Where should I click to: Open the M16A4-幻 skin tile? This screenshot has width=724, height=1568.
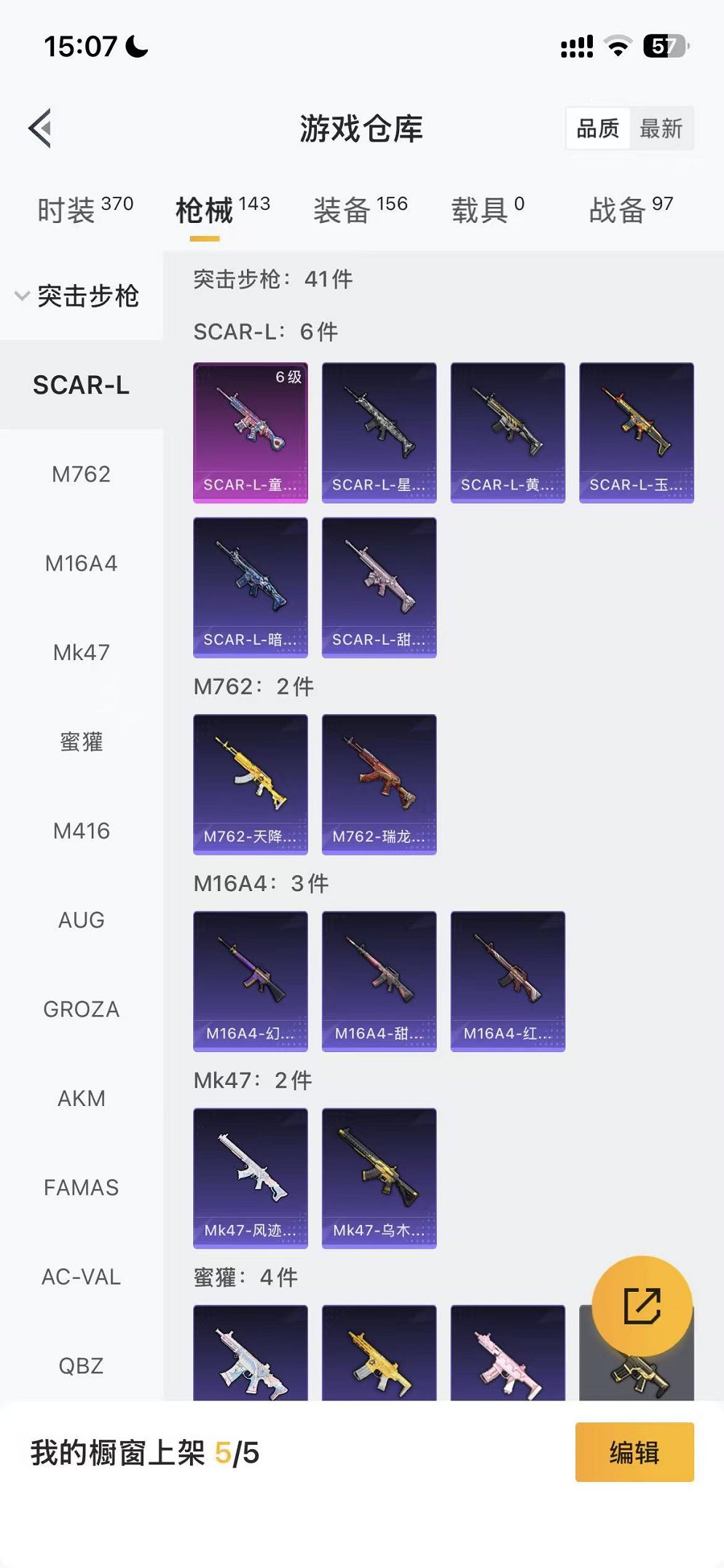click(250, 981)
